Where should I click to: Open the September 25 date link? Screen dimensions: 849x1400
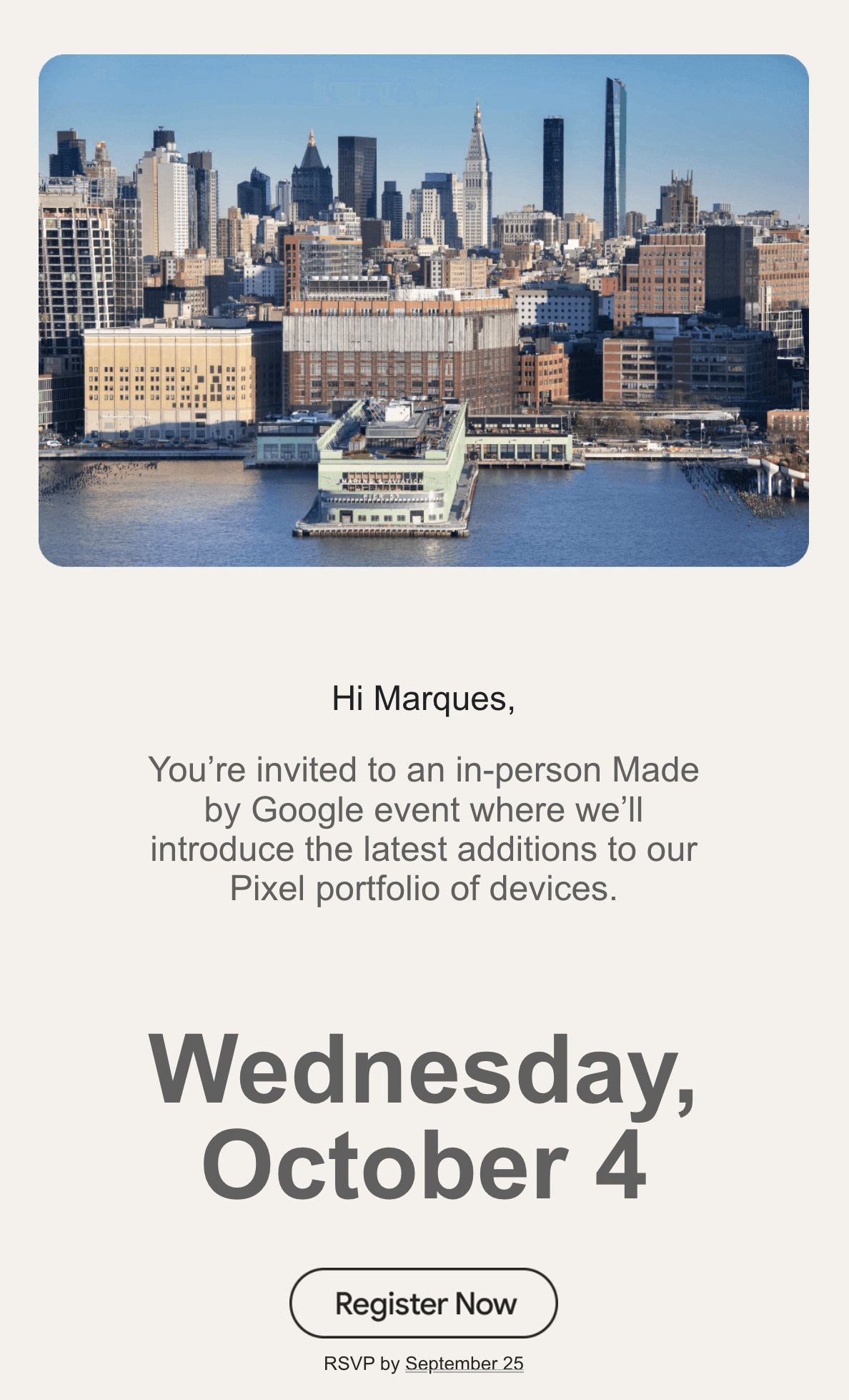coord(464,1363)
